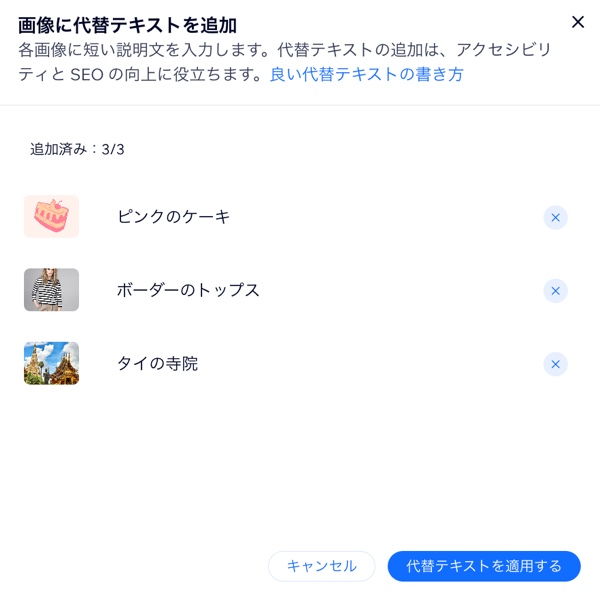This screenshot has width=600, height=598.
Task: Clear alt text for ピンクのケーキ
Action: click(x=555, y=217)
